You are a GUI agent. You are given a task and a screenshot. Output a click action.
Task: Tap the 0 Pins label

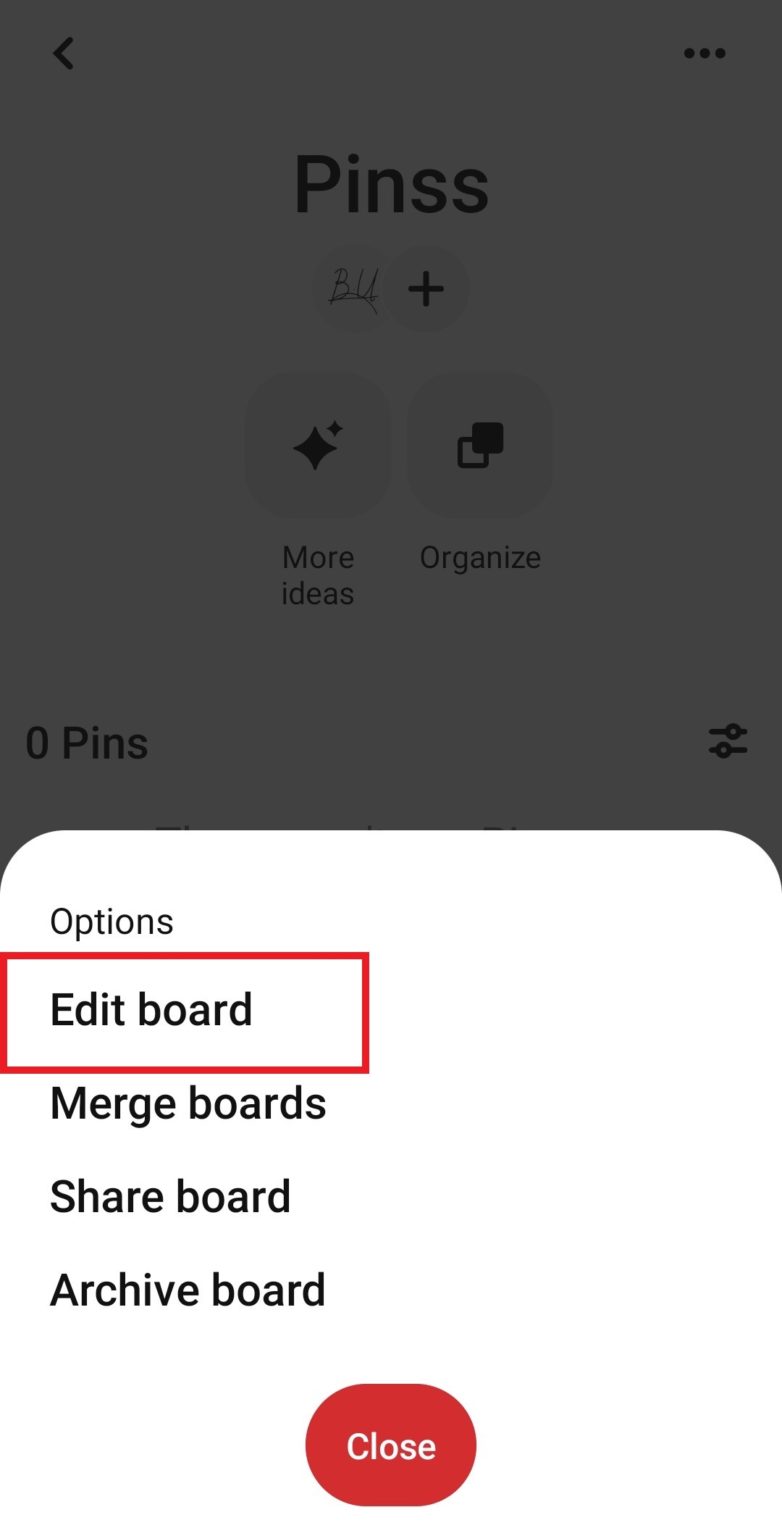point(87,741)
